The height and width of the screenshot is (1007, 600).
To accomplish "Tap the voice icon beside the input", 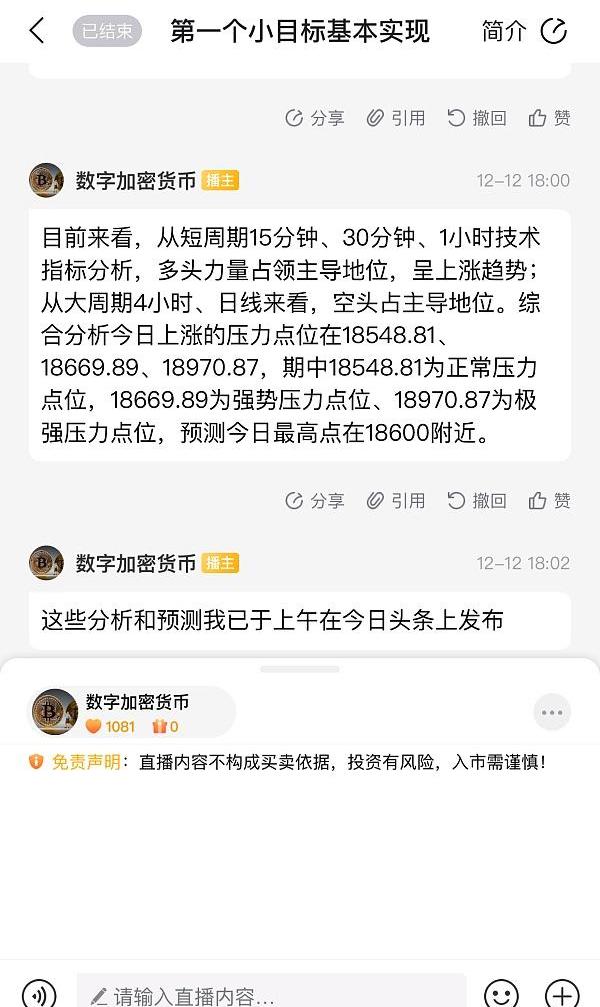I will point(39,993).
